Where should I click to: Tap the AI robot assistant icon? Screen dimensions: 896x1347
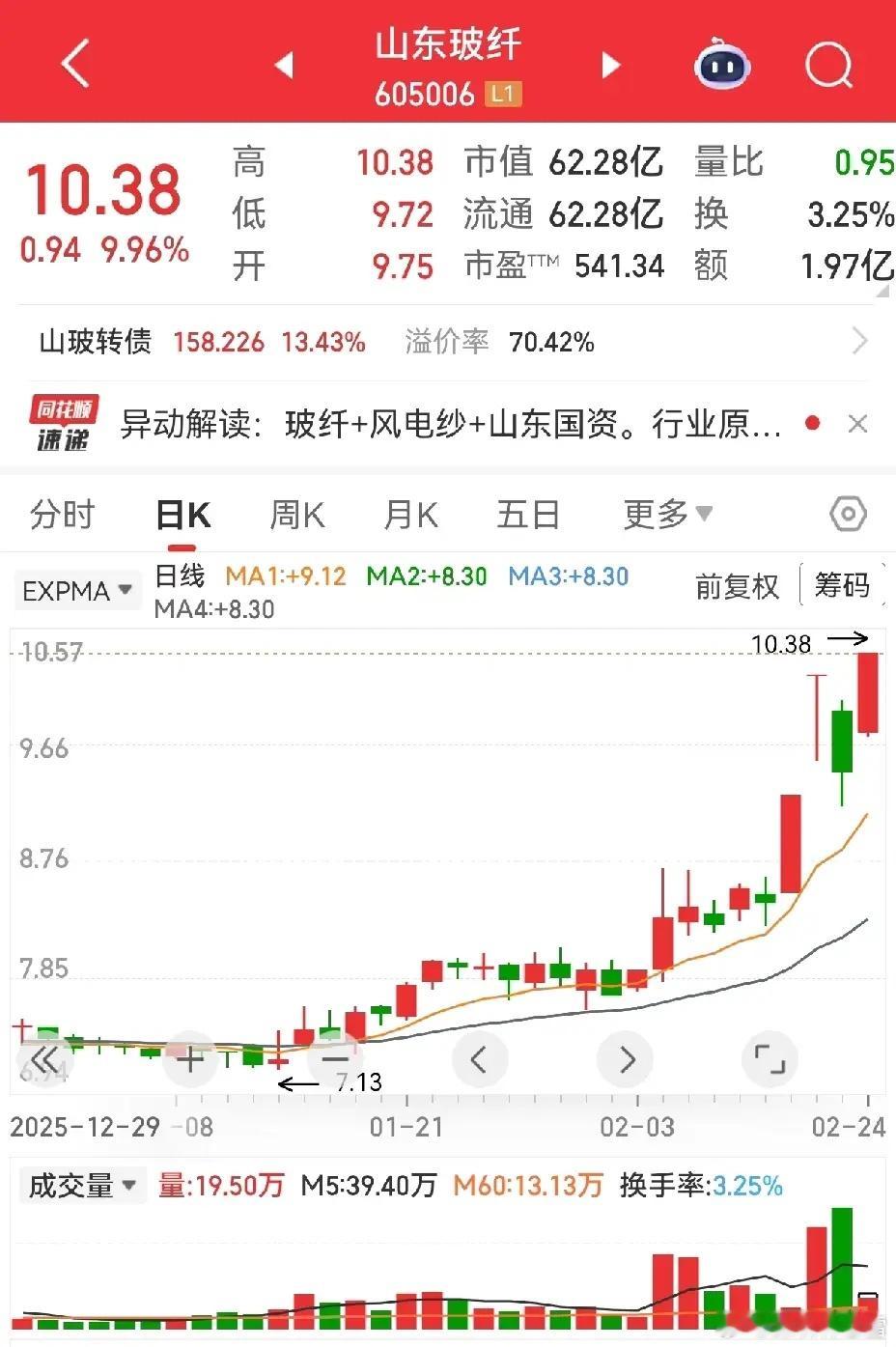722,62
